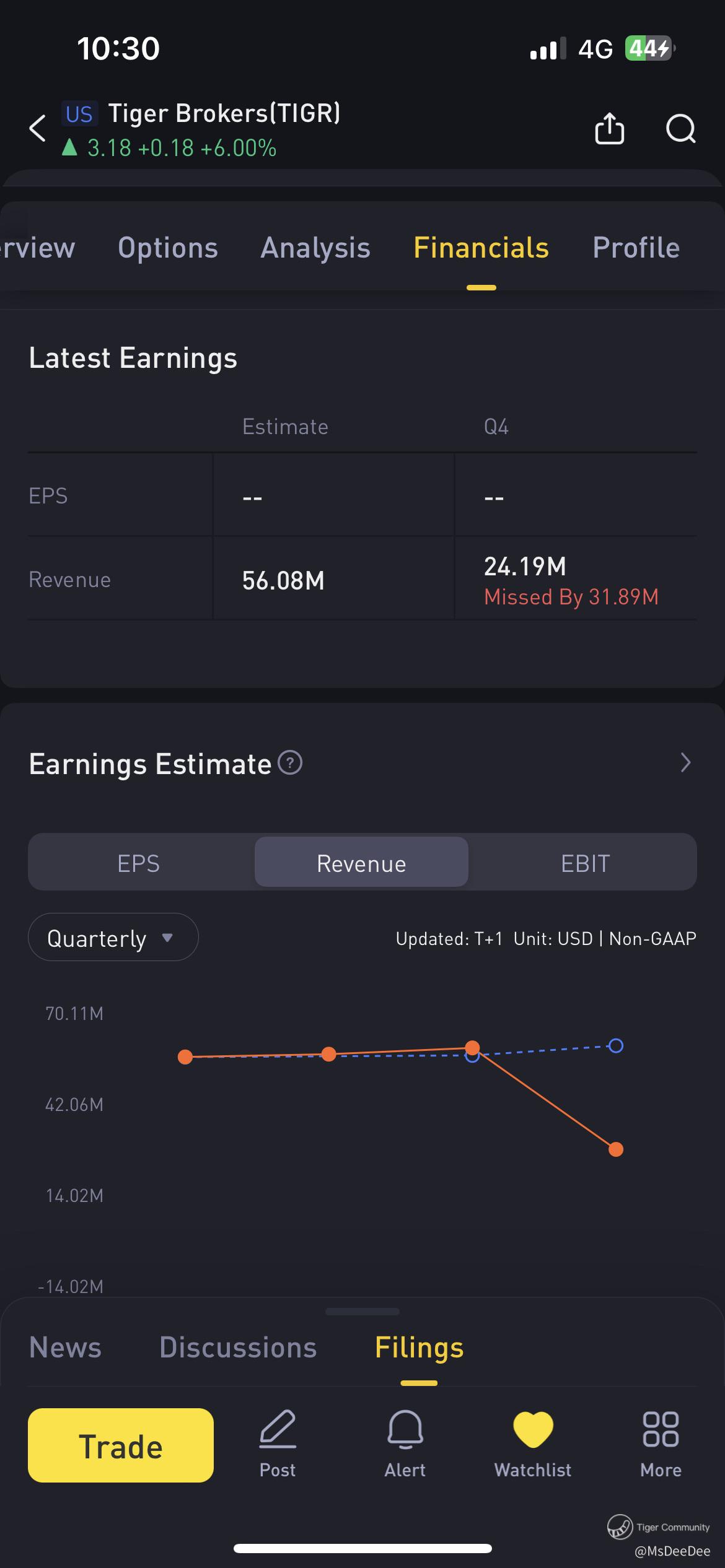This screenshot has width=725, height=1568.
Task: Switch to the Options tab
Action: tap(168, 248)
